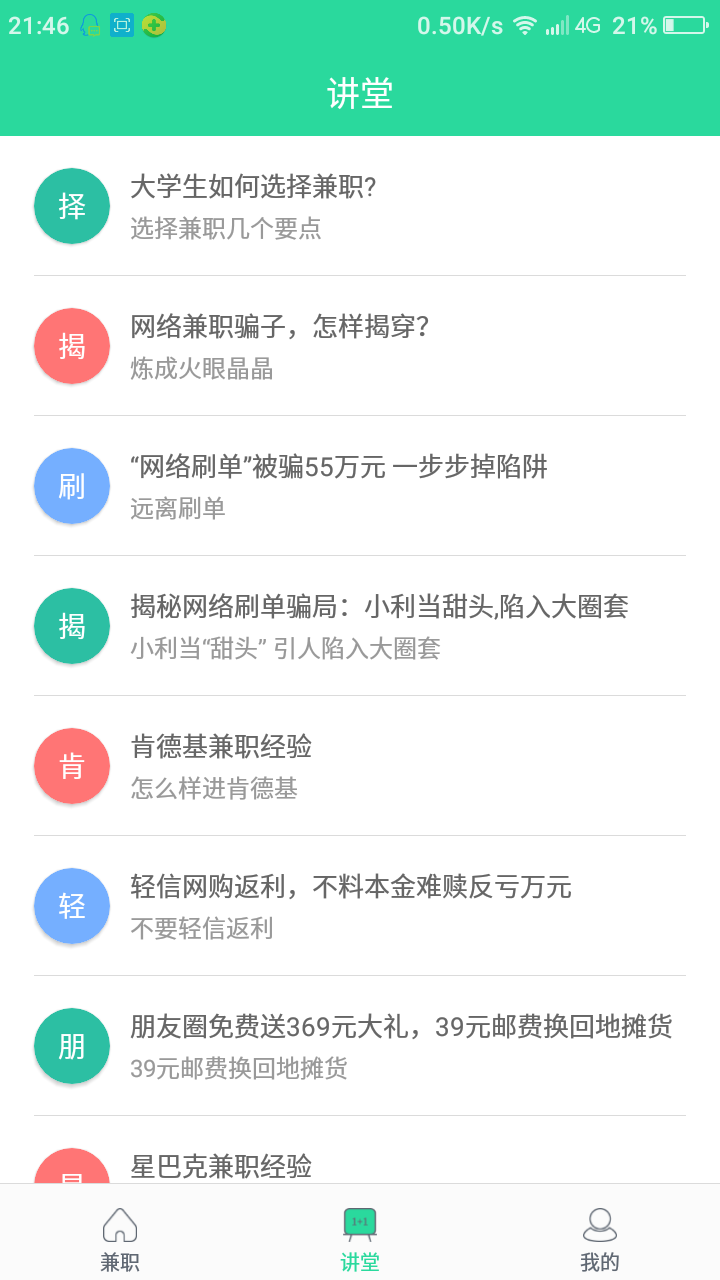The image size is (720, 1280).
Task: Open 肯德基兼职经验 lesson
Action: (x=360, y=766)
